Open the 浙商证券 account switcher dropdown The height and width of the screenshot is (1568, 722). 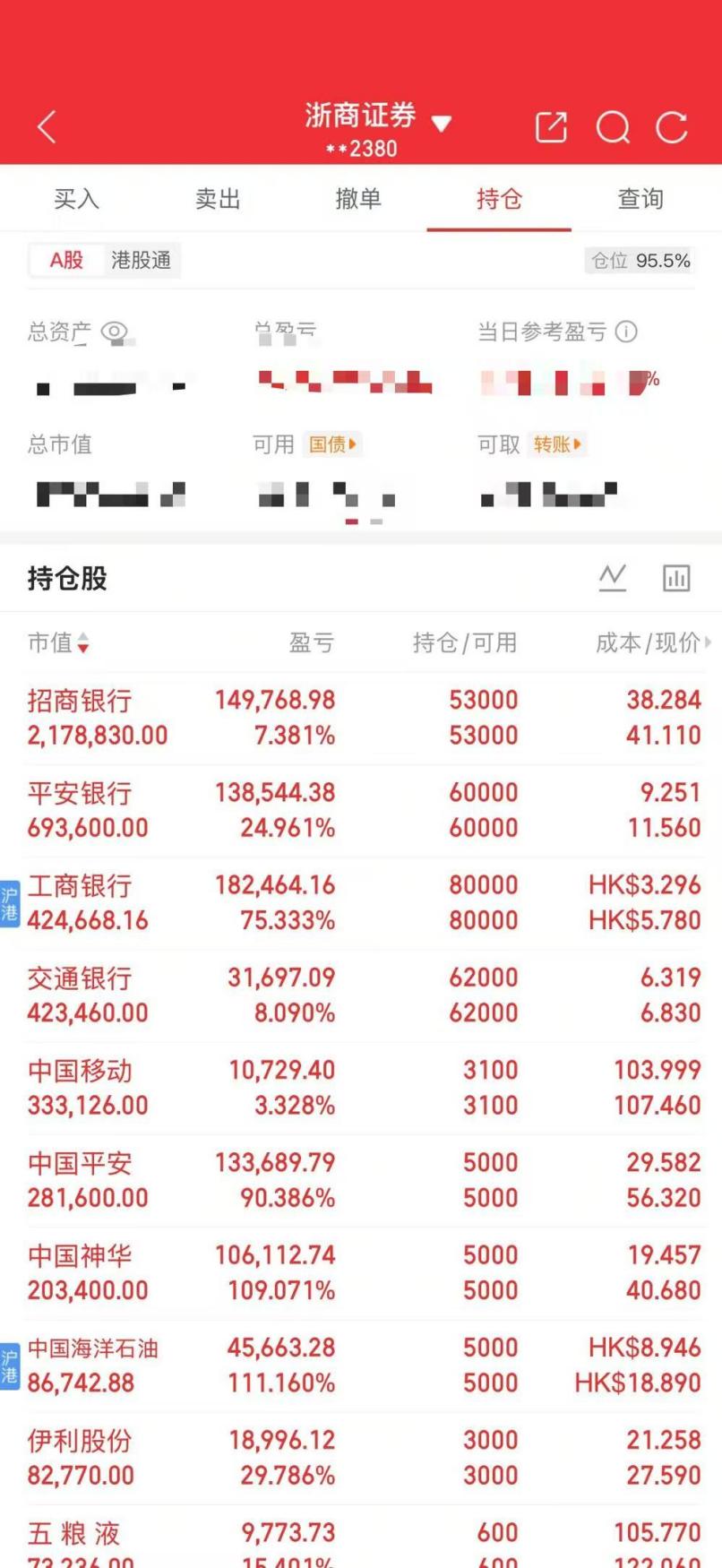coord(441,124)
